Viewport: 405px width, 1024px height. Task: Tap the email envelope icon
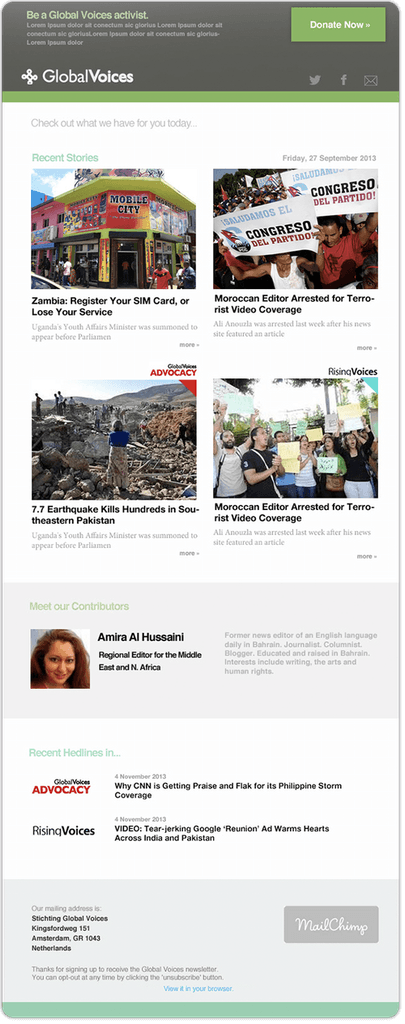pyautogui.click(x=370, y=80)
